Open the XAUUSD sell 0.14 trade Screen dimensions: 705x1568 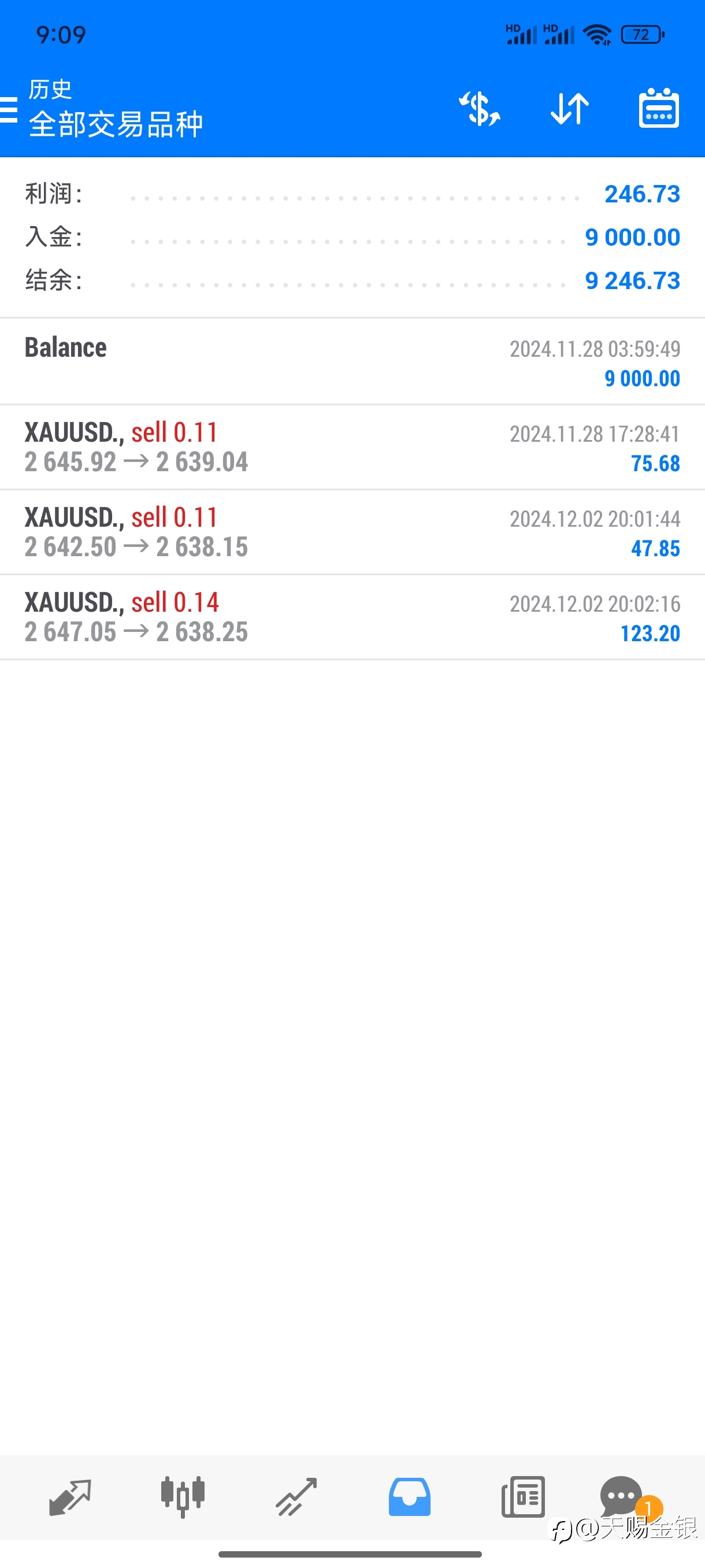pos(352,617)
